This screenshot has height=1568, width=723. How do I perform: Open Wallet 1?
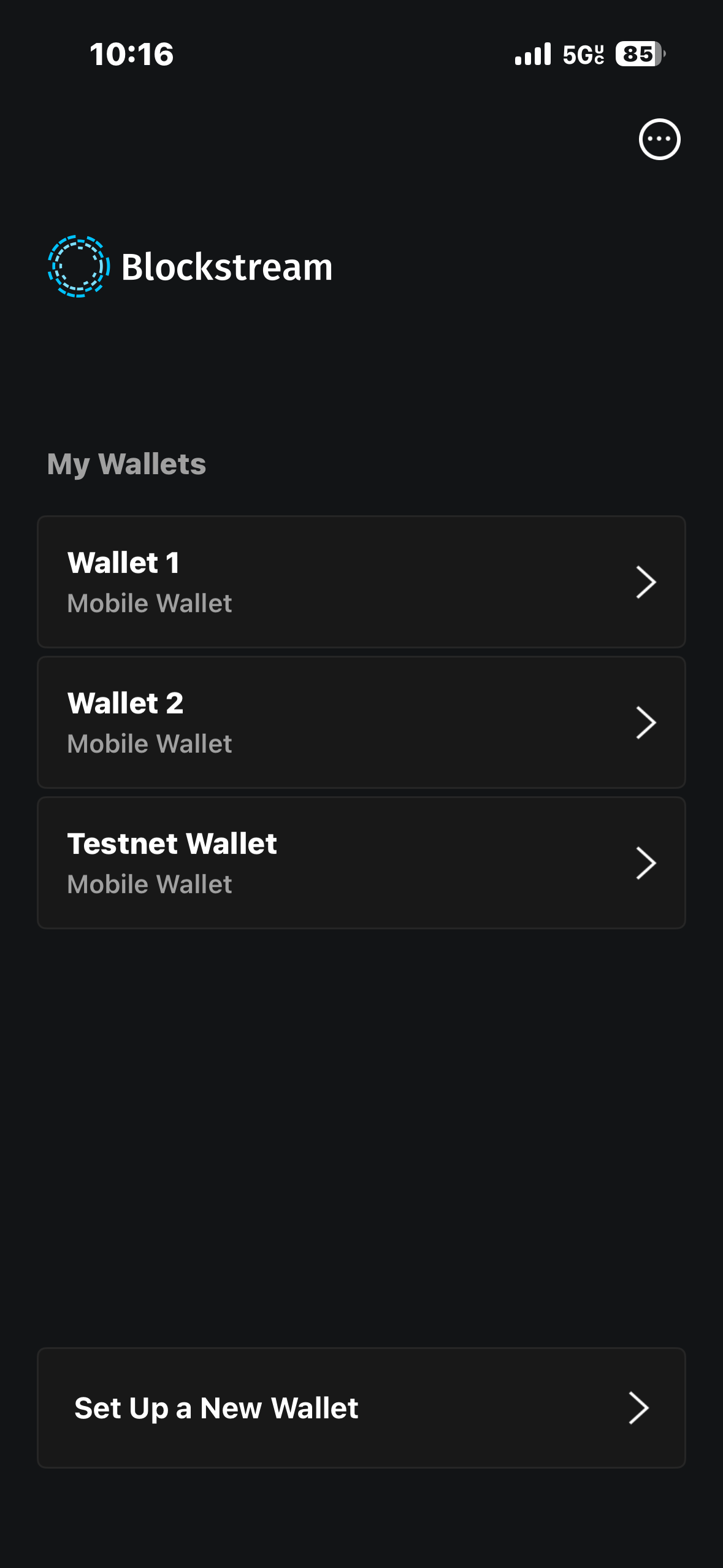[361, 582]
